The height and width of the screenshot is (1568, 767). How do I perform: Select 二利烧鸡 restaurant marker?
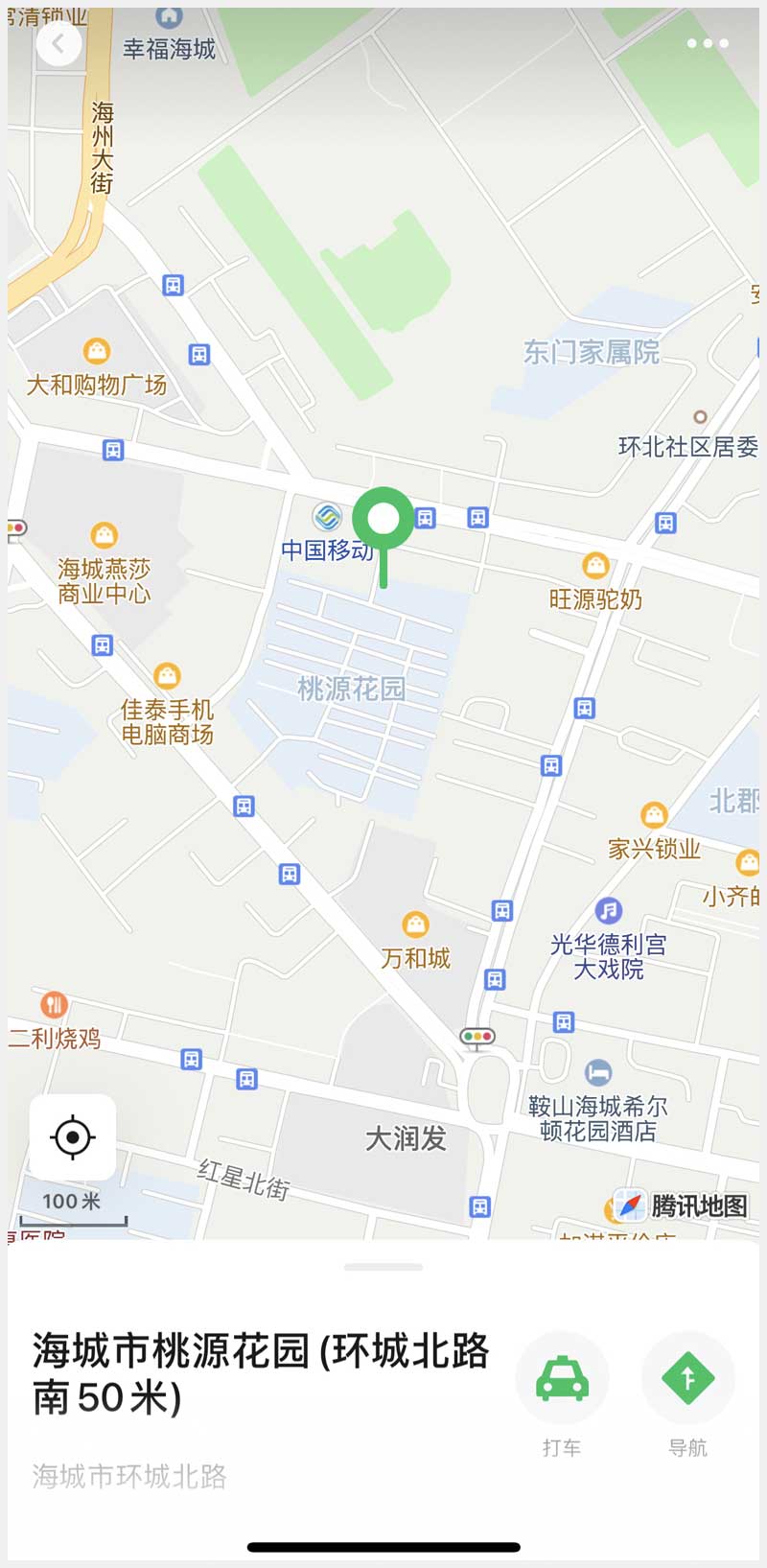click(54, 1005)
